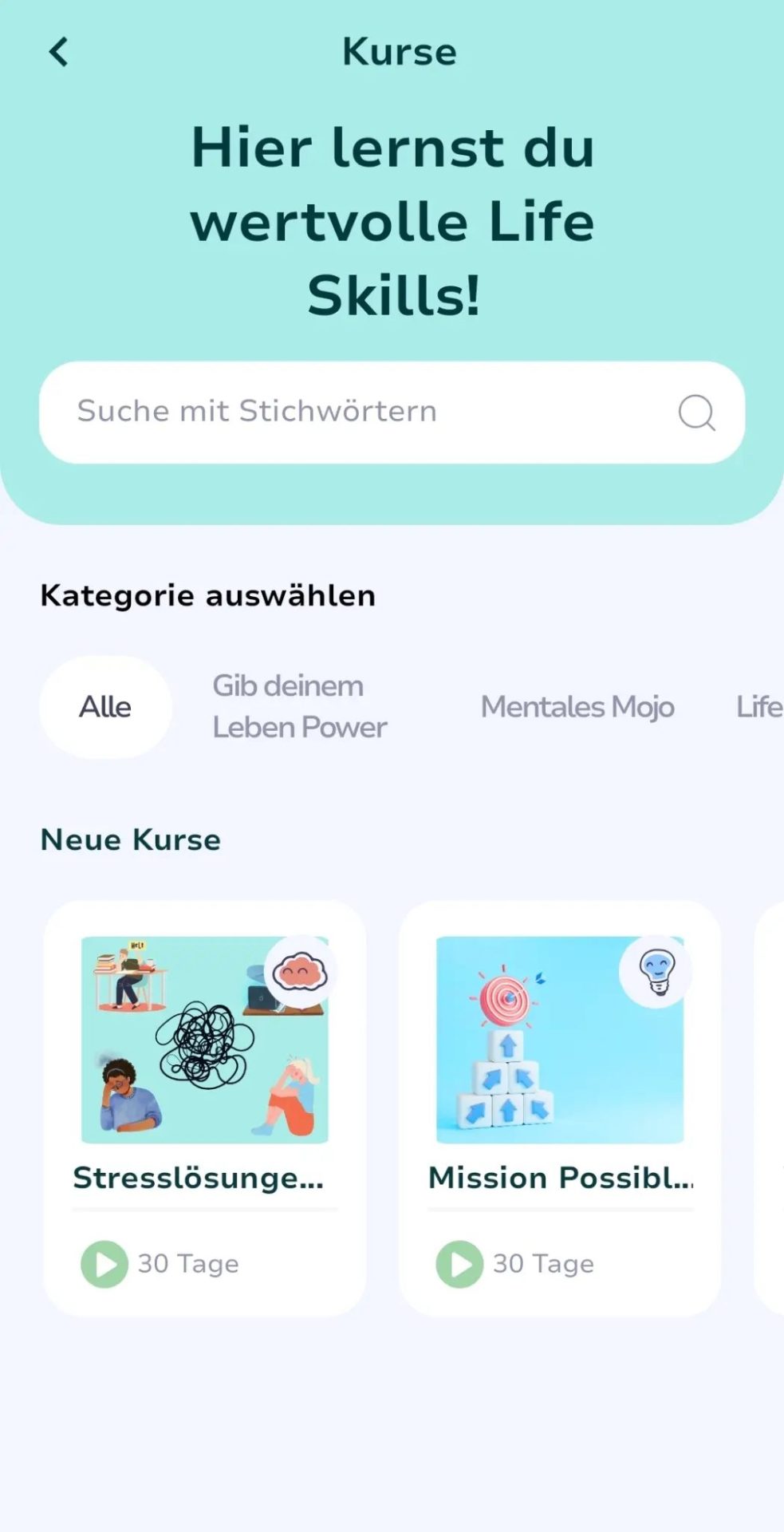Select the Alle category chip
The image size is (784, 1532).
(x=105, y=707)
